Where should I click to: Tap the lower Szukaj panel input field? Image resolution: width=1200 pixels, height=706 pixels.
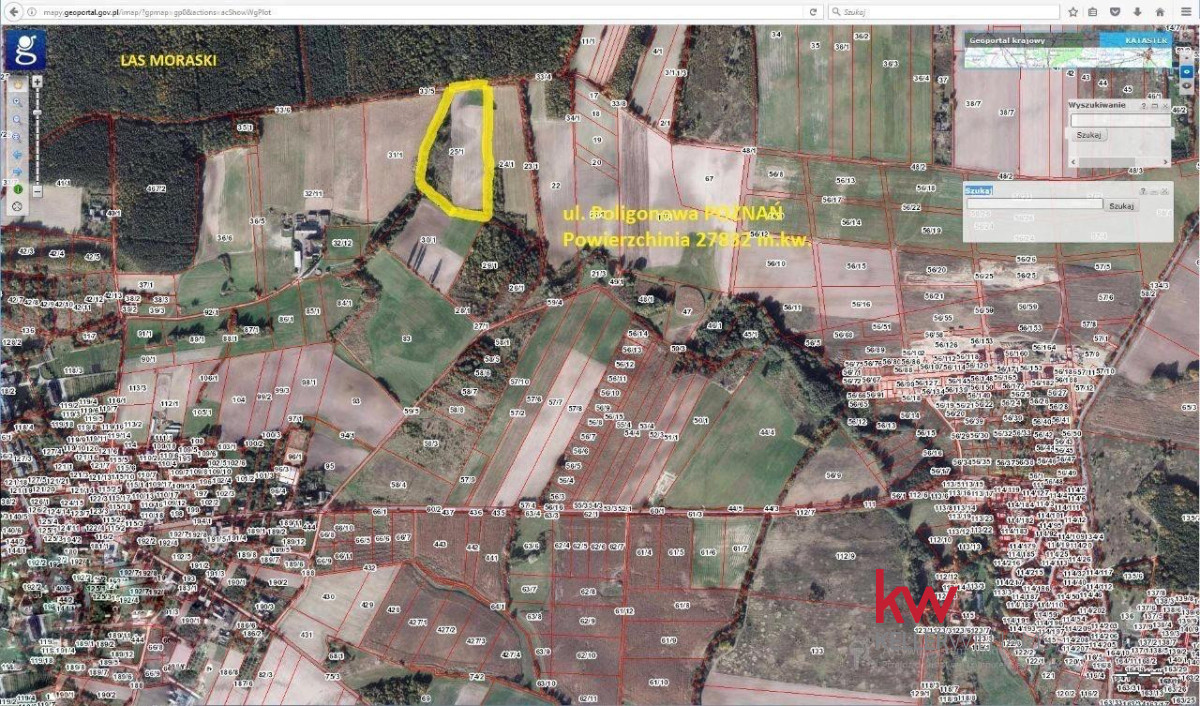click(x=1034, y=204)
